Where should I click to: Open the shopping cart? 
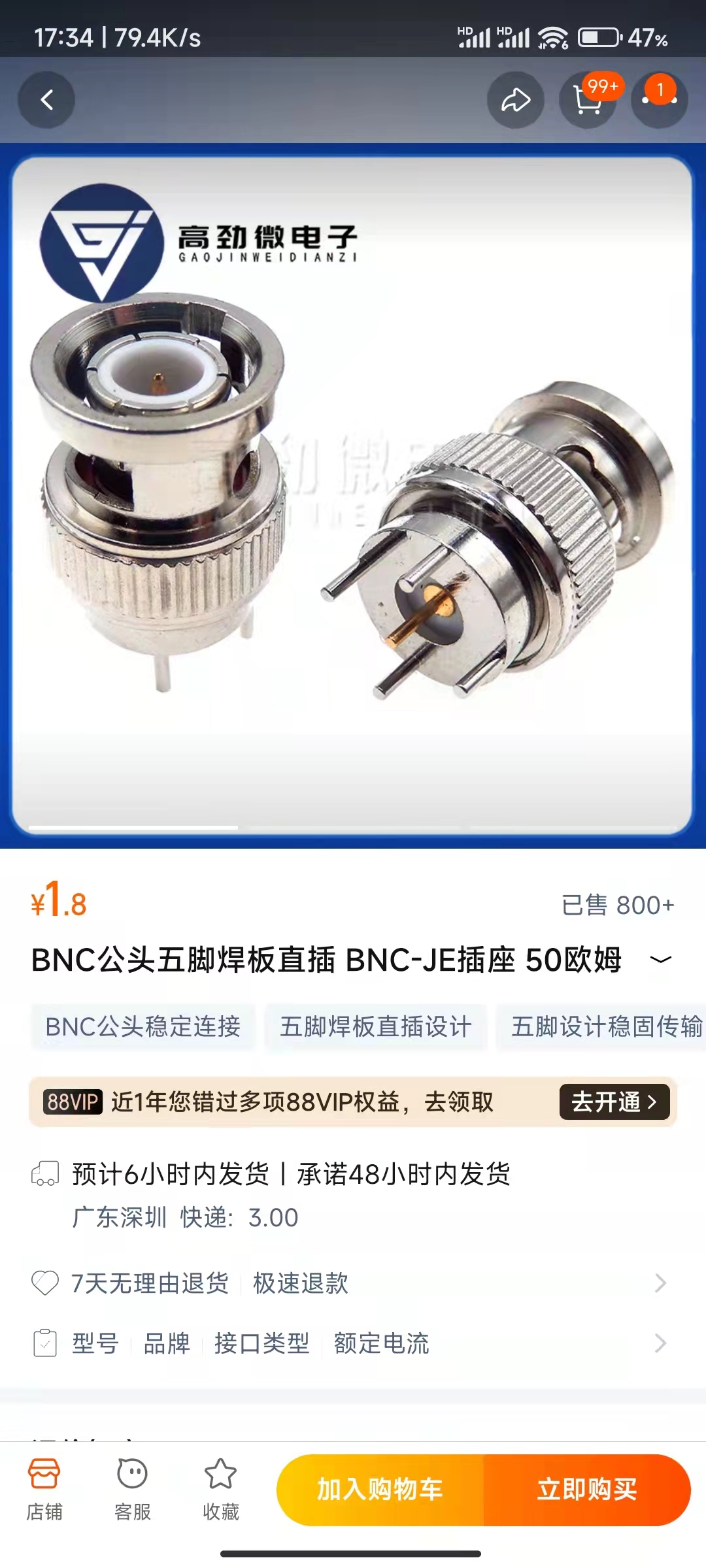pyautogui.click(x=587, y=100)
